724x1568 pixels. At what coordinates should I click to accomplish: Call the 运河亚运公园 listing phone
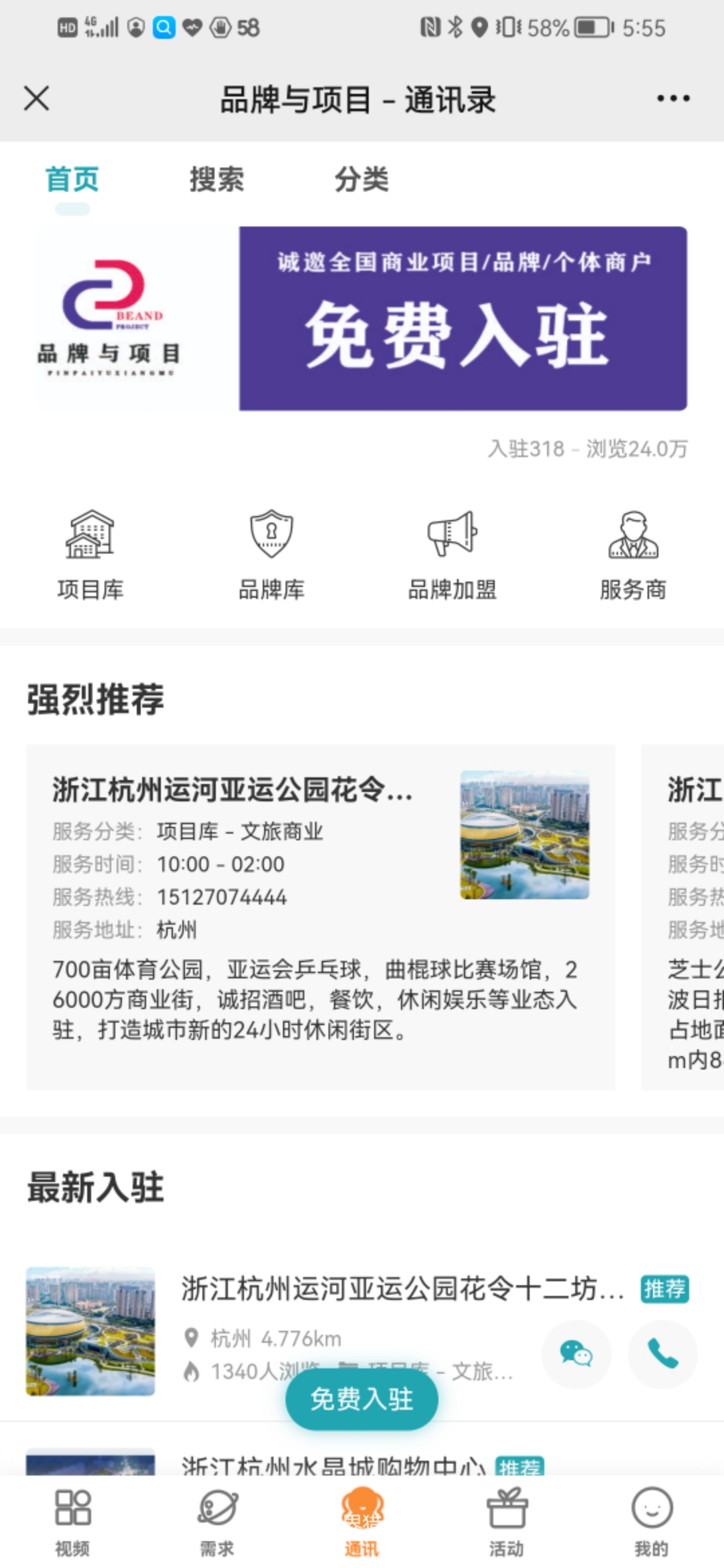point(662,1354)
